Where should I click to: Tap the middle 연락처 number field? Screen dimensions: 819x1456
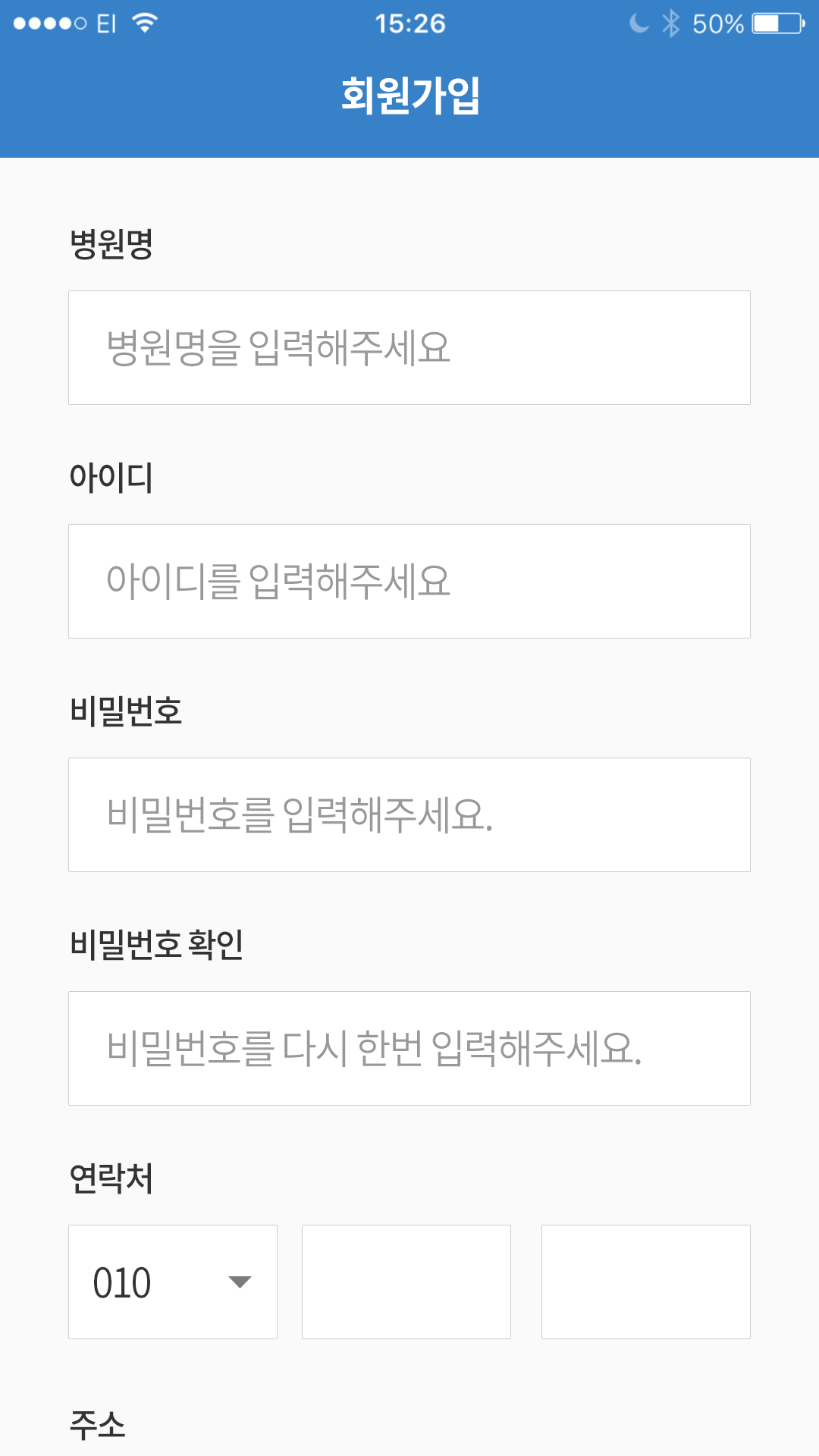(x=406, y=1282)
